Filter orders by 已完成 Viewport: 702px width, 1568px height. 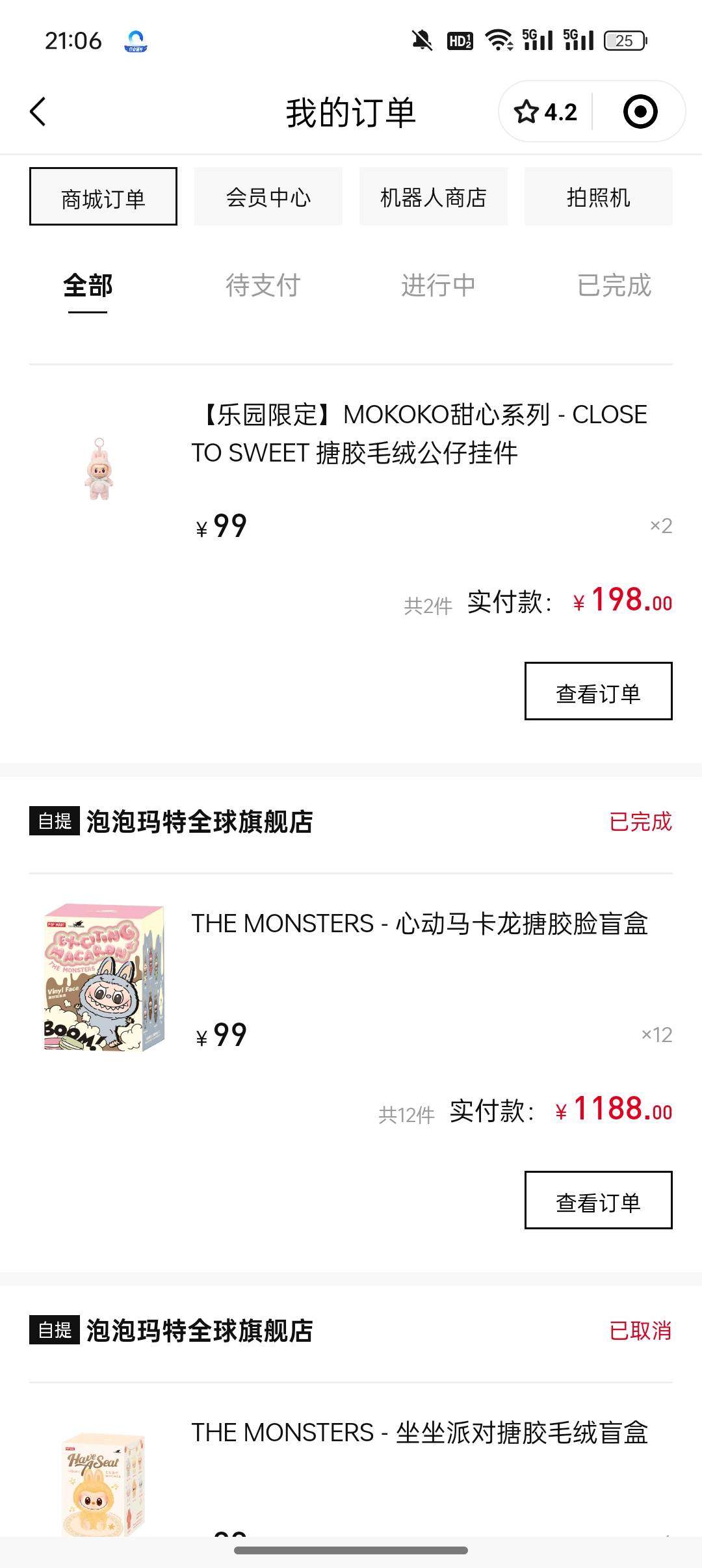point(614,286)
